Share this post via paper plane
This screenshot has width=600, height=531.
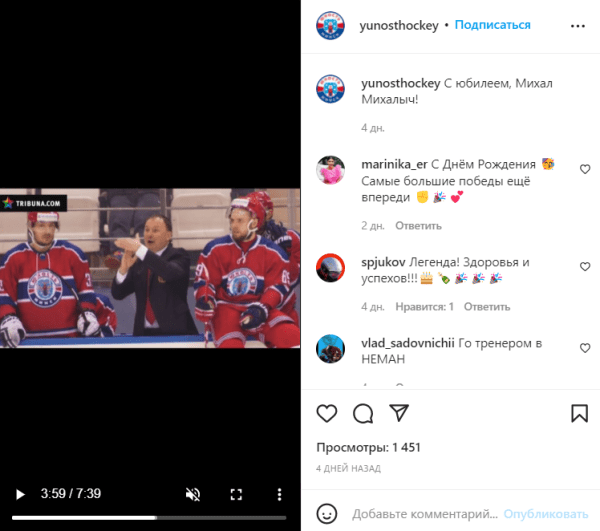pos(398,413)
